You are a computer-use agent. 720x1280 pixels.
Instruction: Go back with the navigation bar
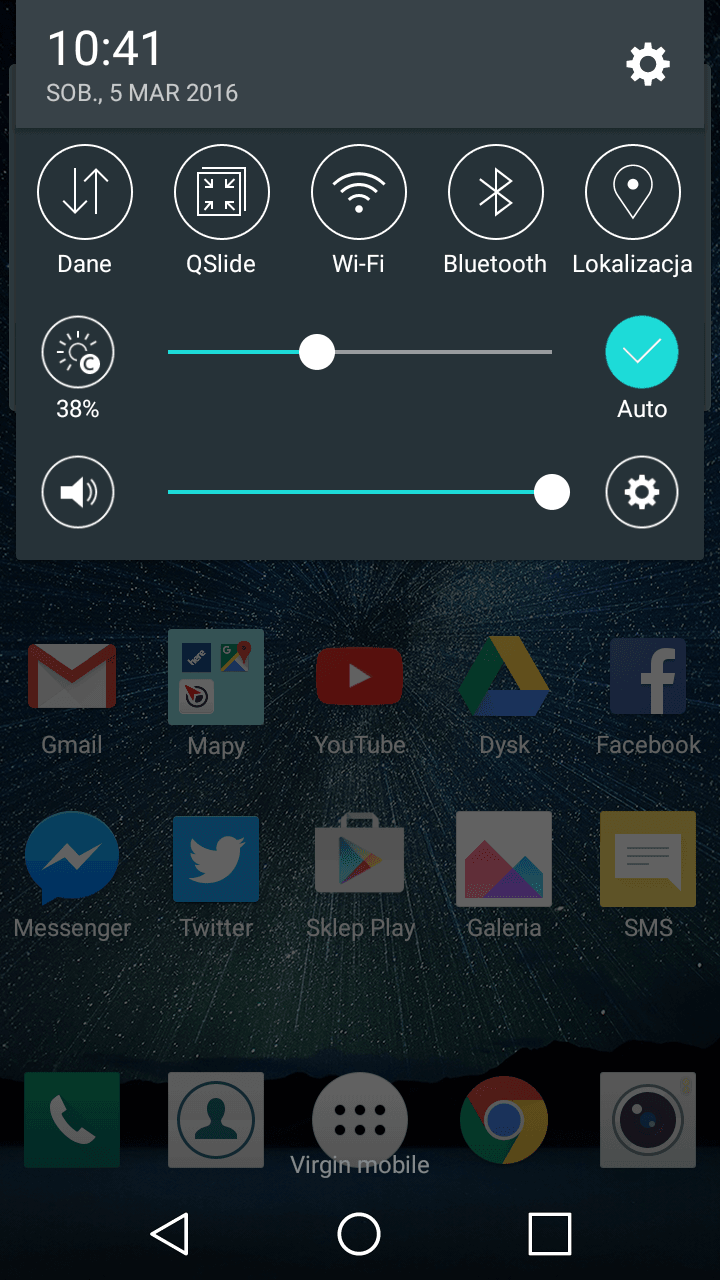point(170,1234)
